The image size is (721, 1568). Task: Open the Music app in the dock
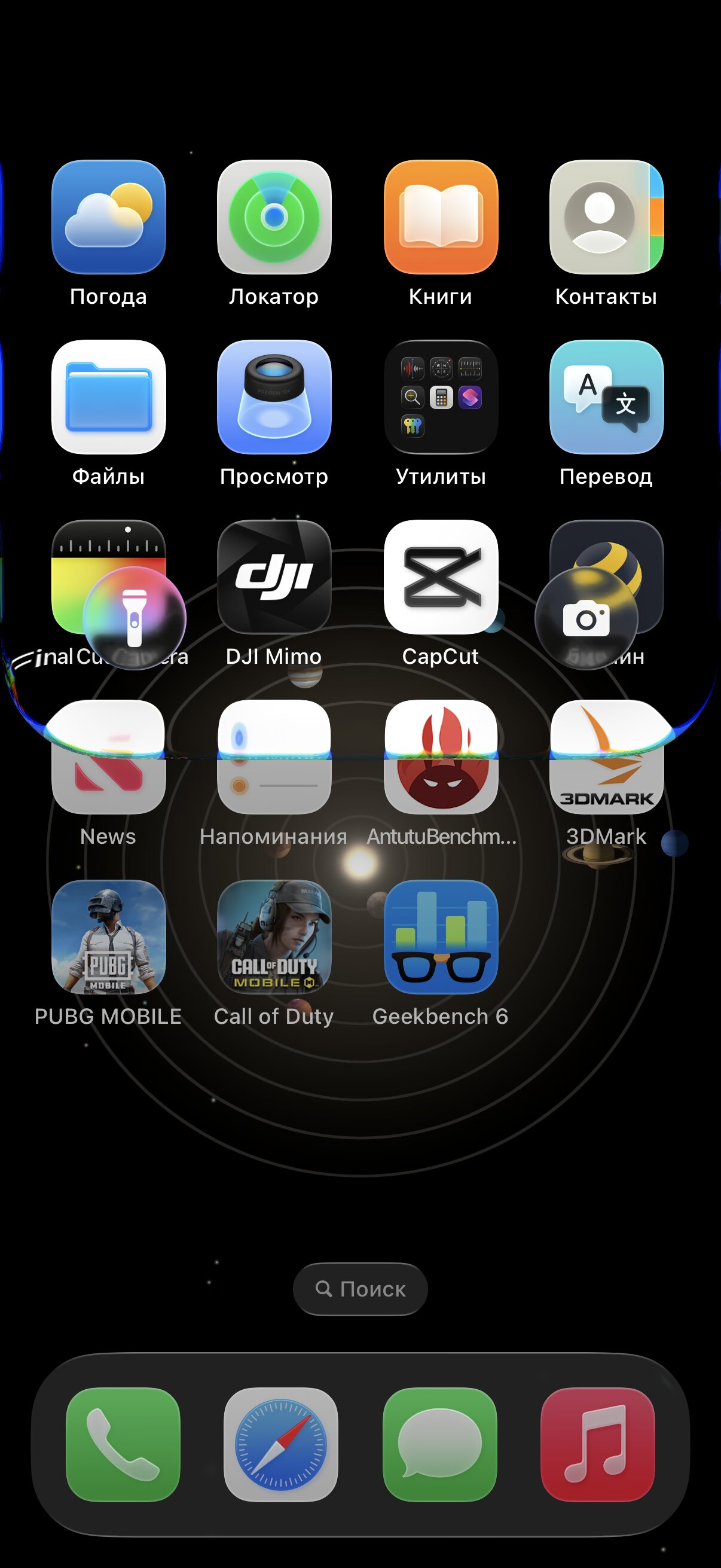597,1444
